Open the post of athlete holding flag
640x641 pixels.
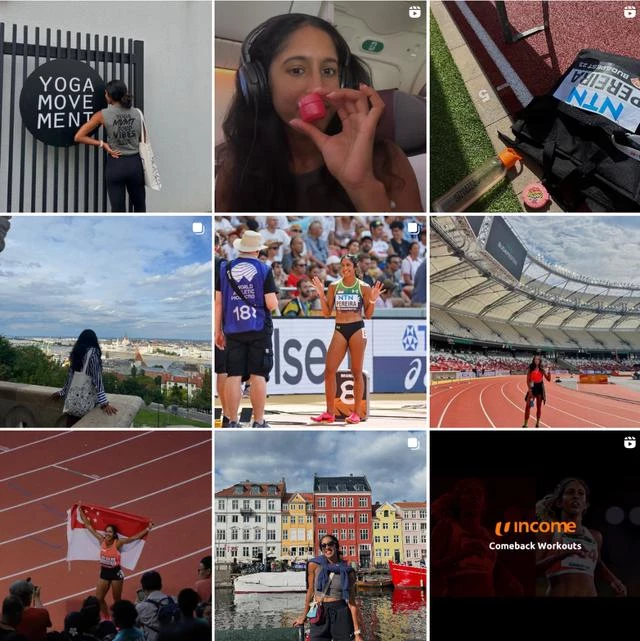(x=105, y=535)
